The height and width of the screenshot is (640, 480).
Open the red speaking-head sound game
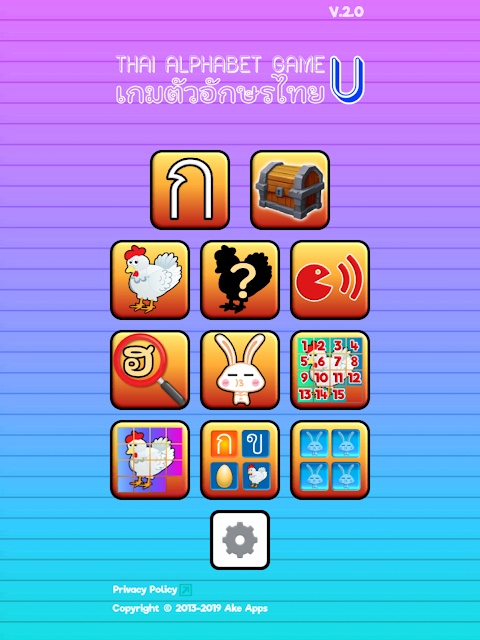point(330,280)
